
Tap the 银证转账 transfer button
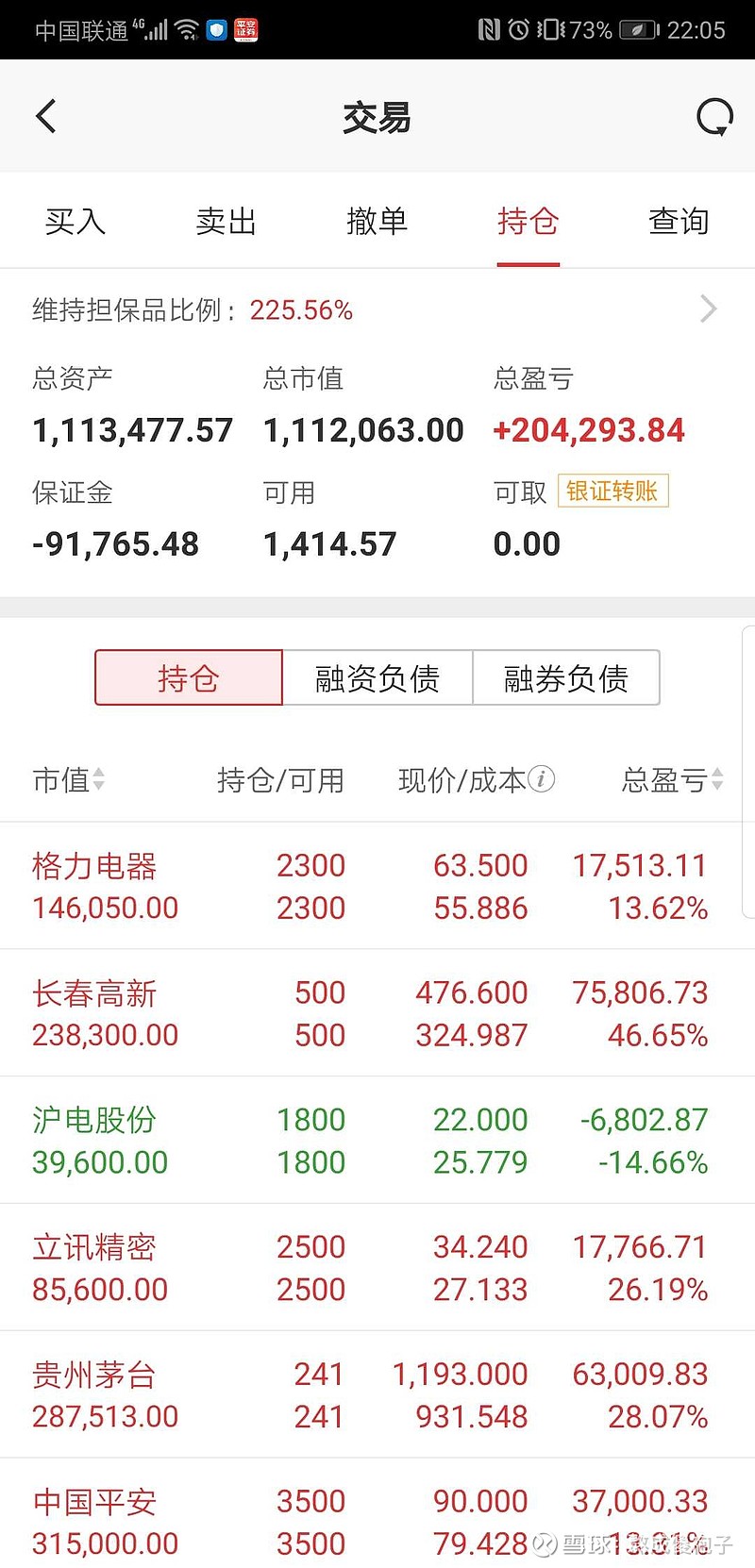(x=613, y=491)
